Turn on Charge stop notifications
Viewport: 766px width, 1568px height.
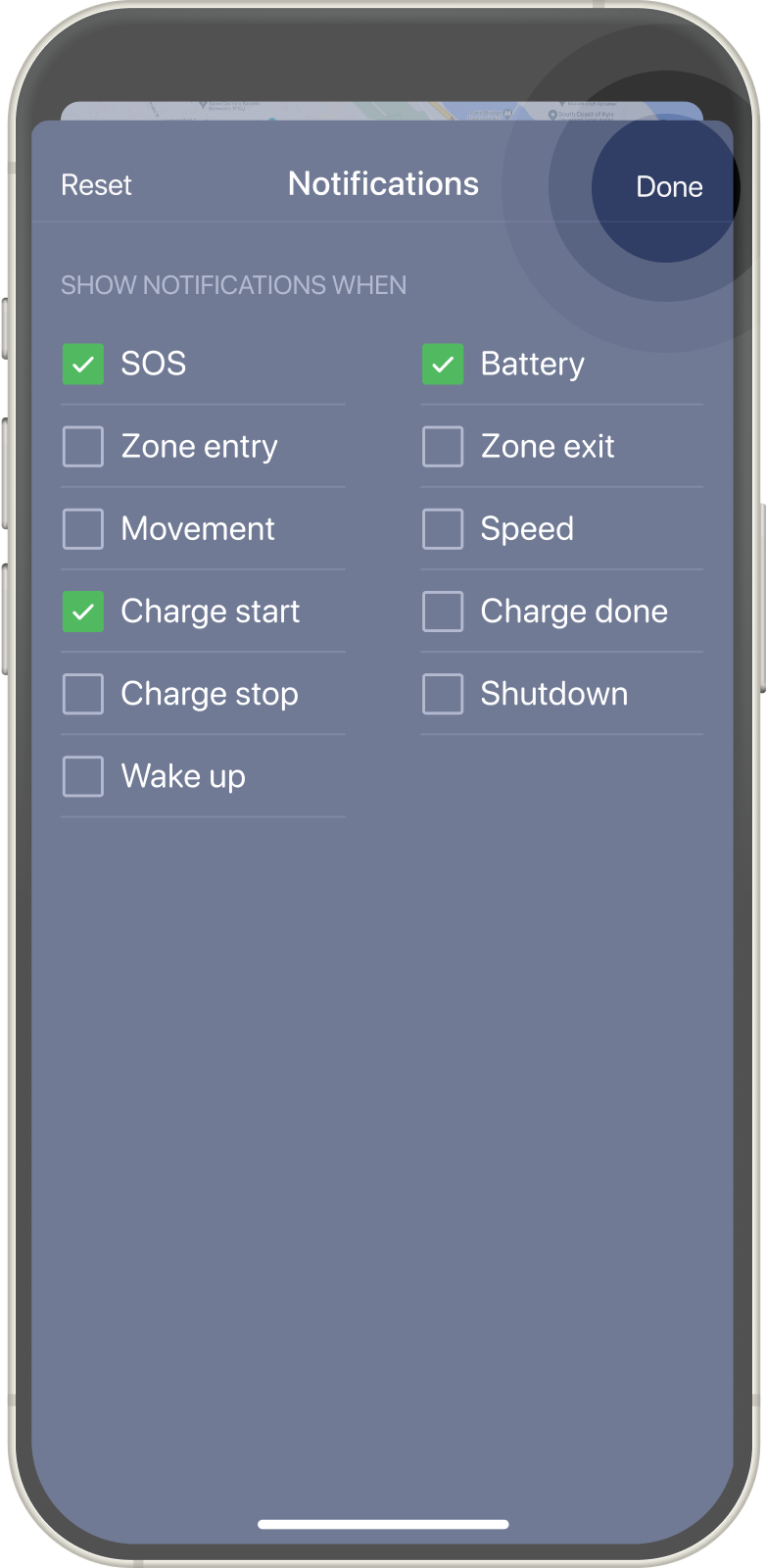83,694
